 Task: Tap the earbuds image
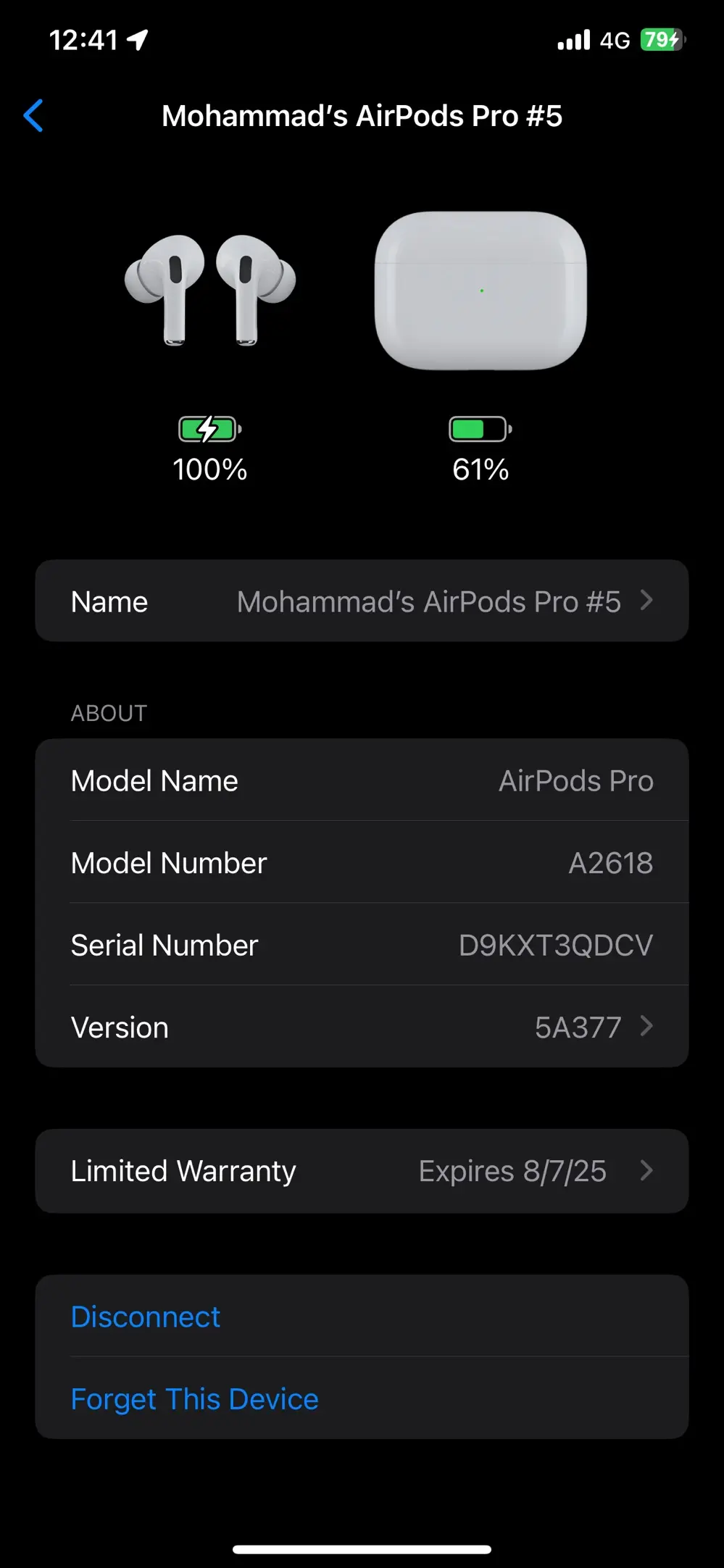pos(209,290)
